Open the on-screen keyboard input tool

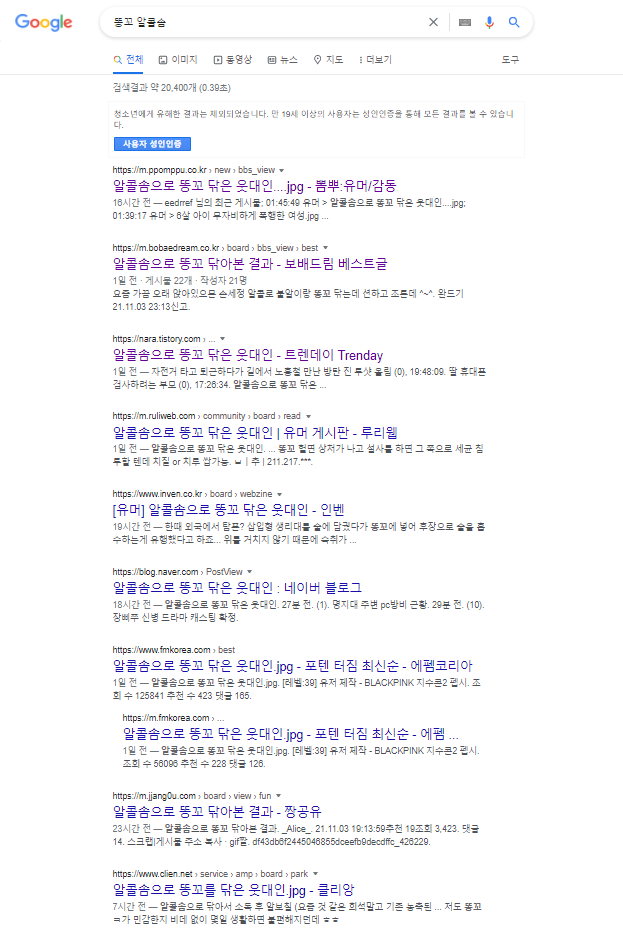pos(465,22)
